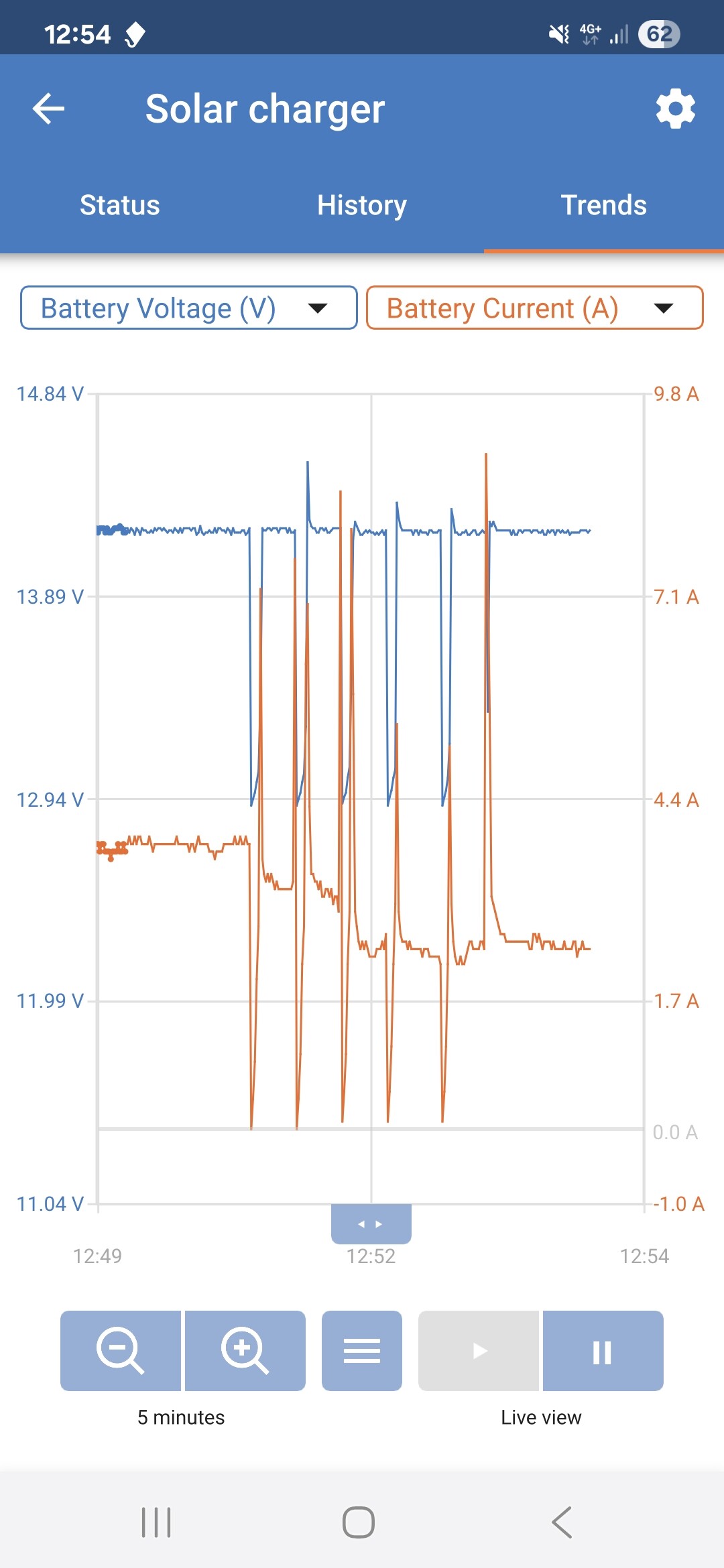The width and height of the screenshot is (724, 1568).
Task: Resume live view with play button
Action: tap(479, 1350)
